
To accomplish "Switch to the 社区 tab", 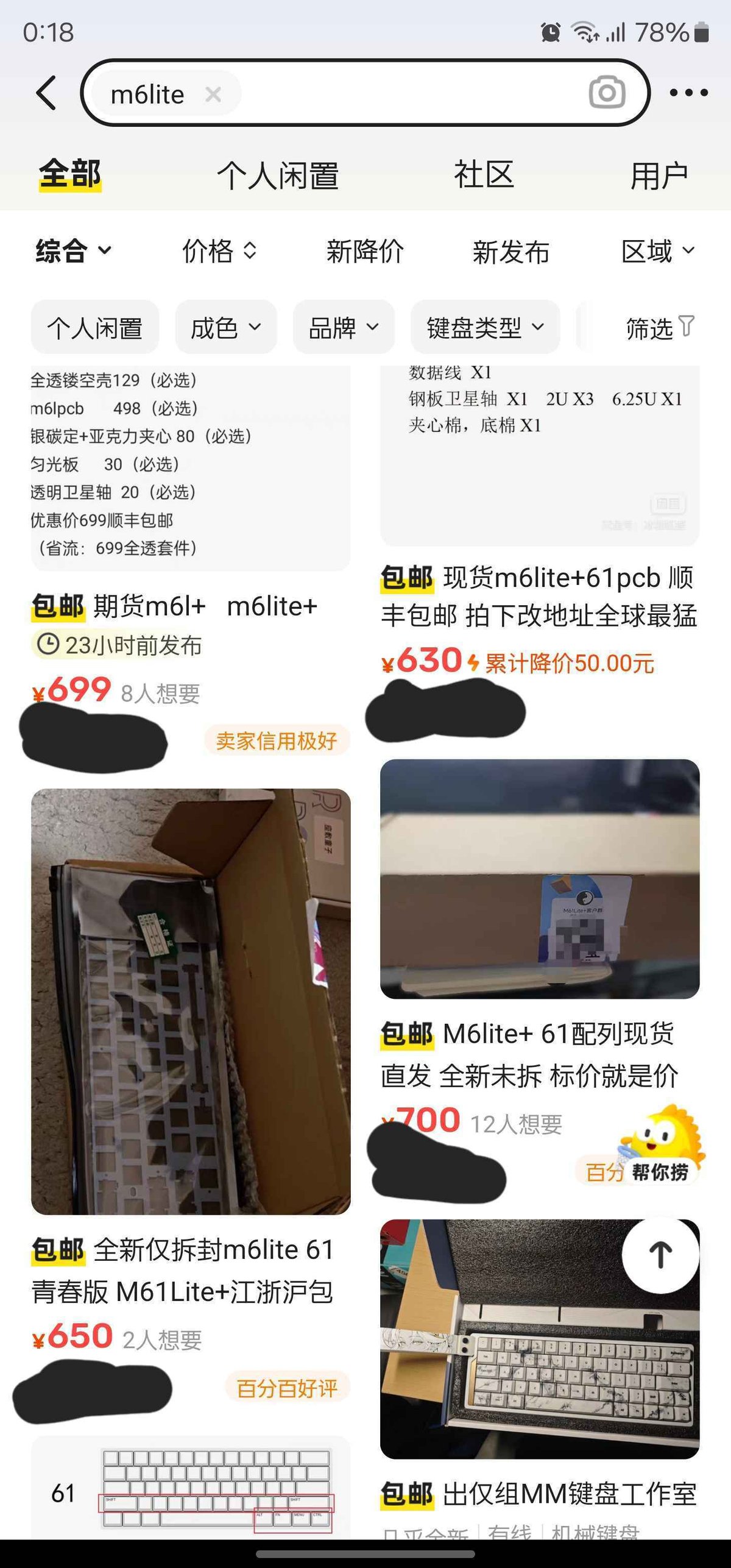I will click(x=484, y=175).
